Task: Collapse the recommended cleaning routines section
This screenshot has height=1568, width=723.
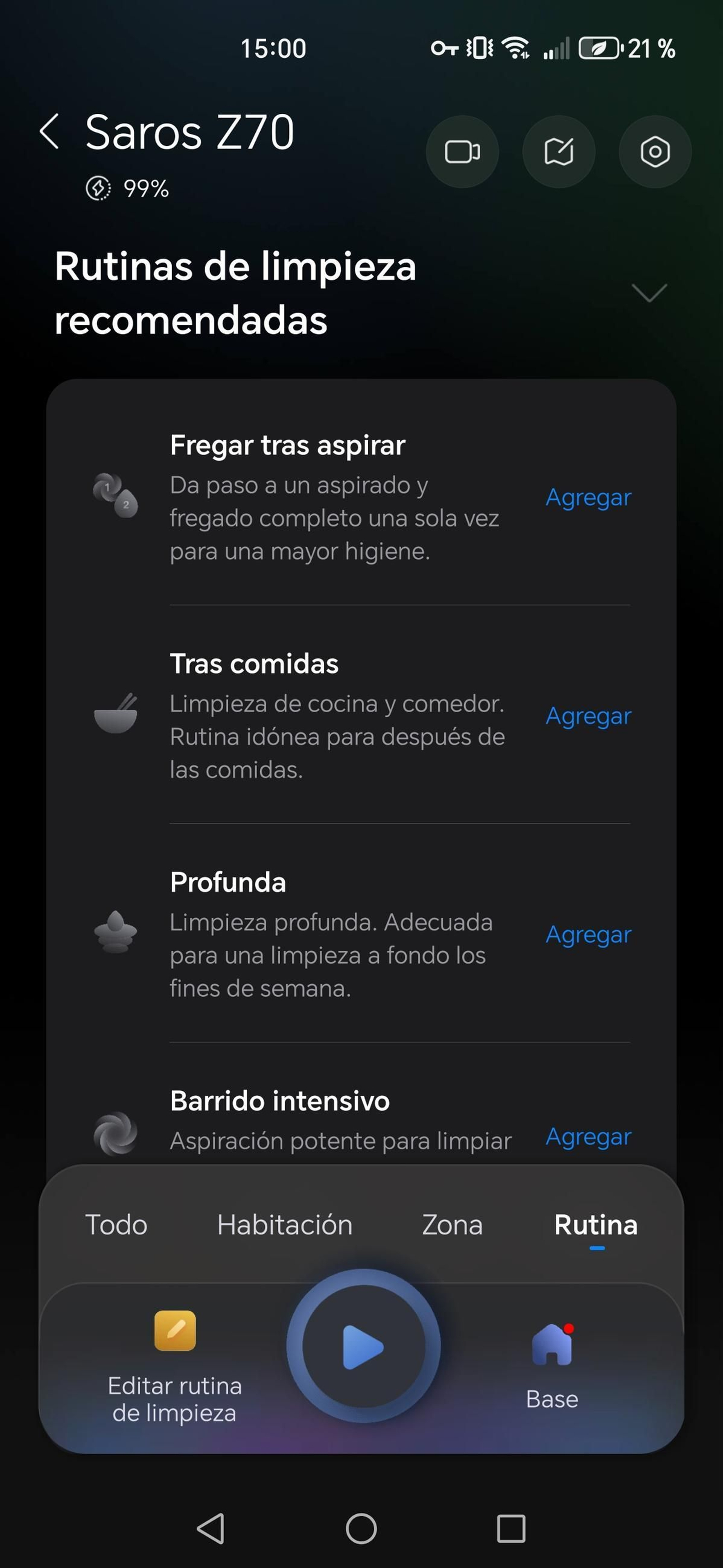Action: pos(649,293)
